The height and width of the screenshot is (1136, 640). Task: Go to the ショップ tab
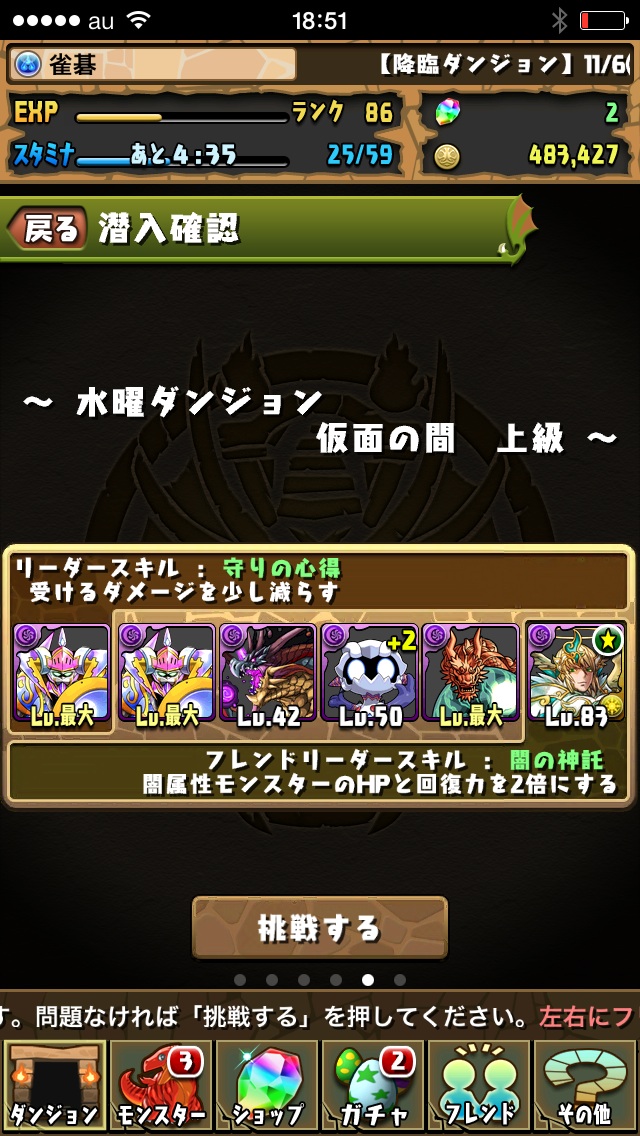tap(266, 1086)
